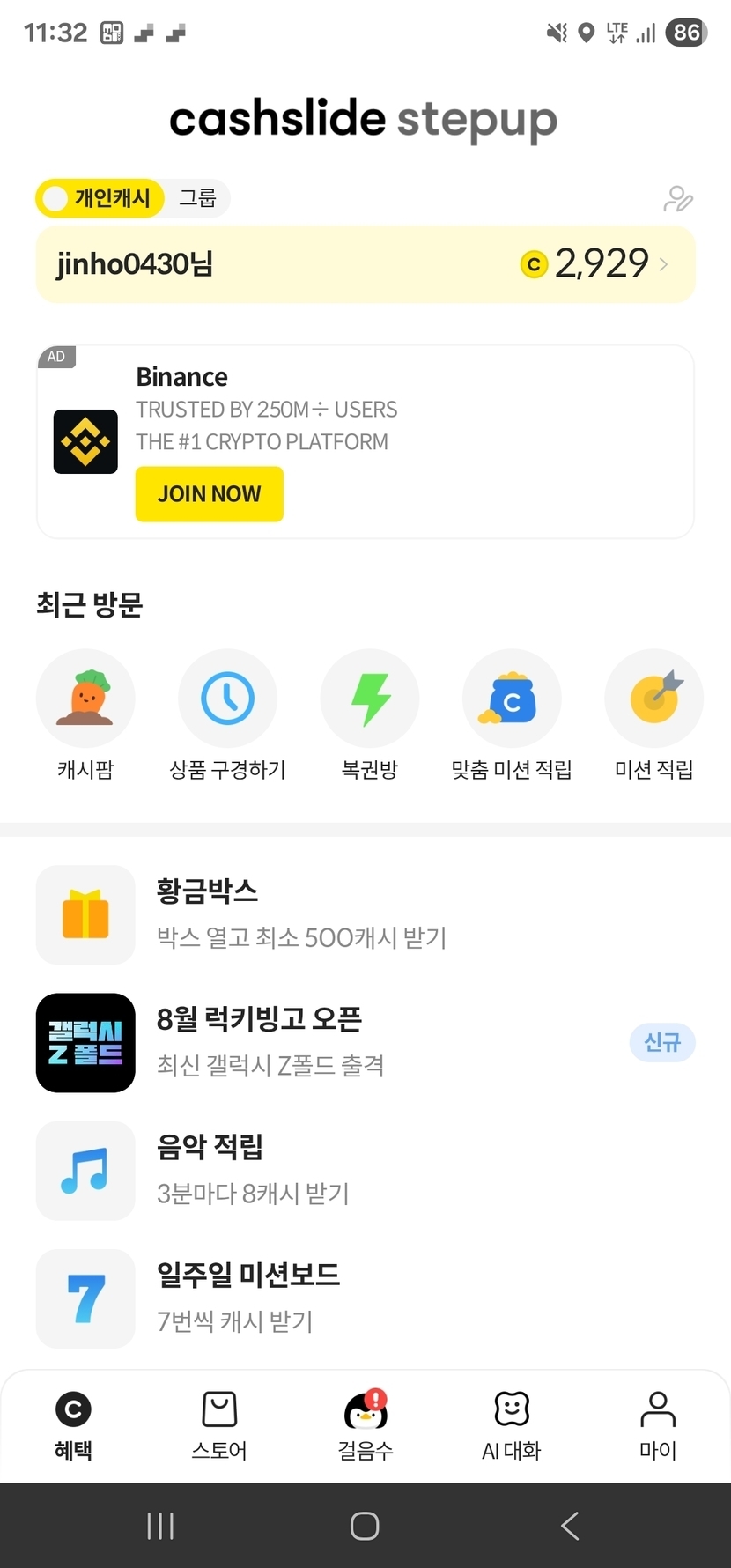Switch to the 그룹 cash toggle
This screenshot has height=1568, width=731.
197,198
